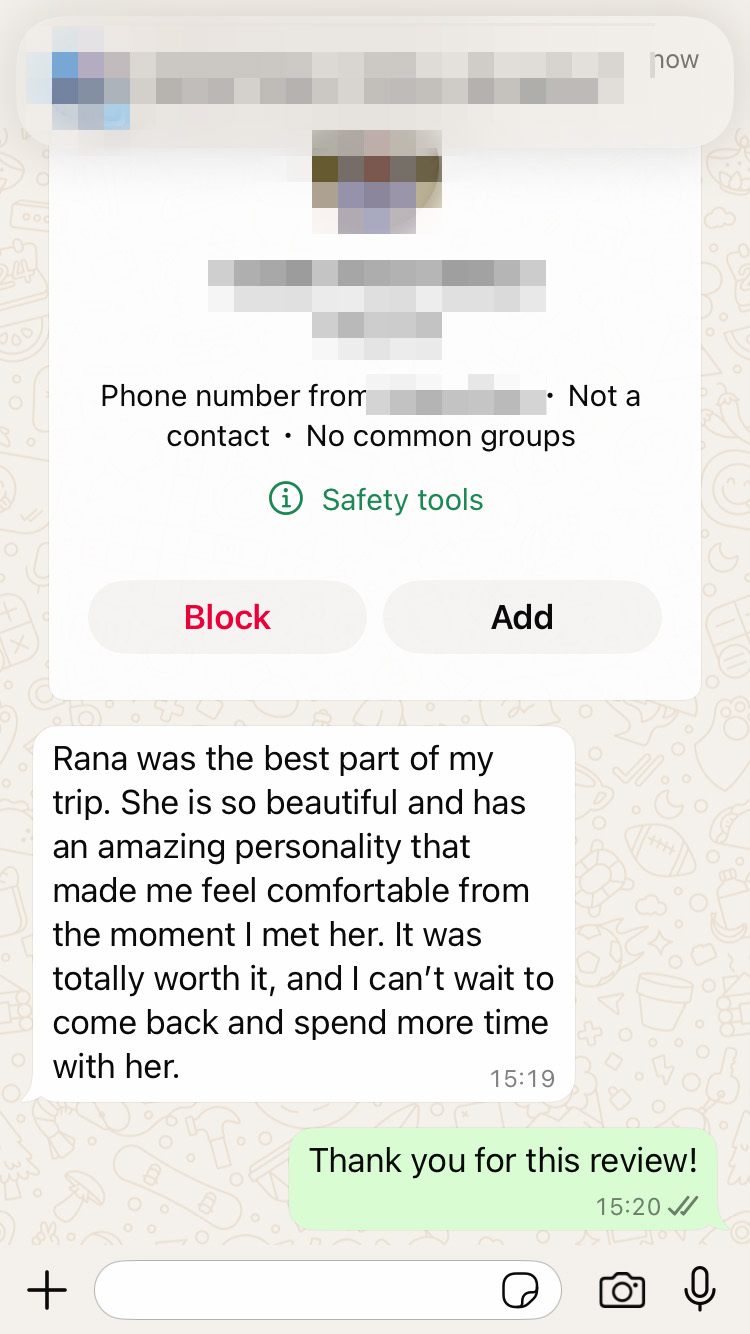Open the sticker picker
Screen dimensions: 750x1334
point(520,1291)
